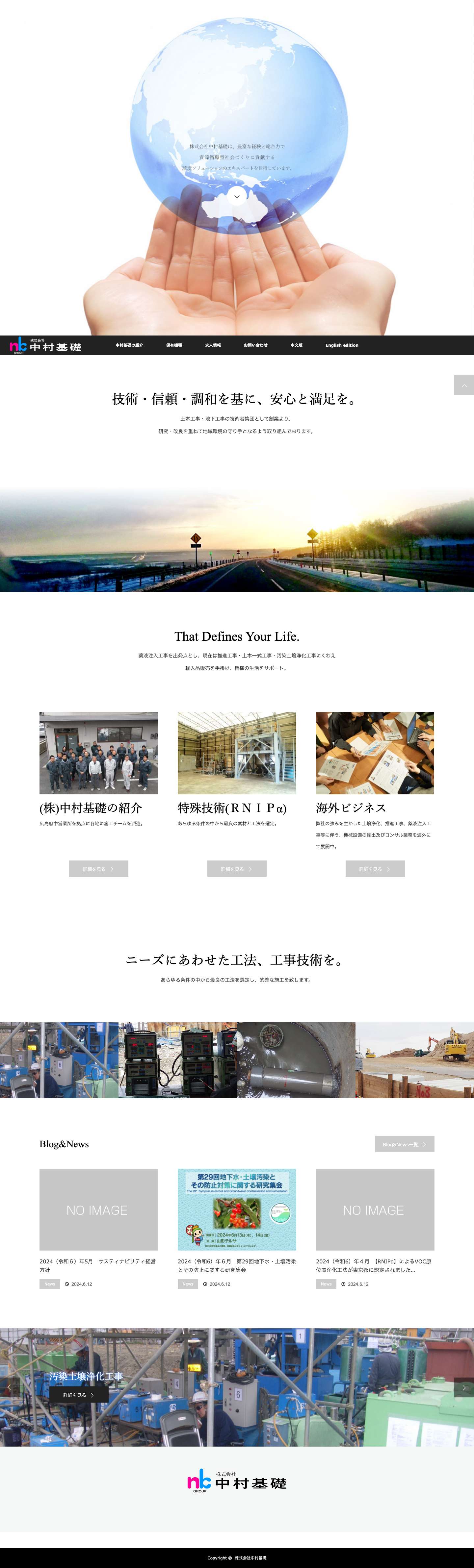474x1568 pixels.
Task: Show the previous slide in the bottom carousel
Action: point(9,1387)
